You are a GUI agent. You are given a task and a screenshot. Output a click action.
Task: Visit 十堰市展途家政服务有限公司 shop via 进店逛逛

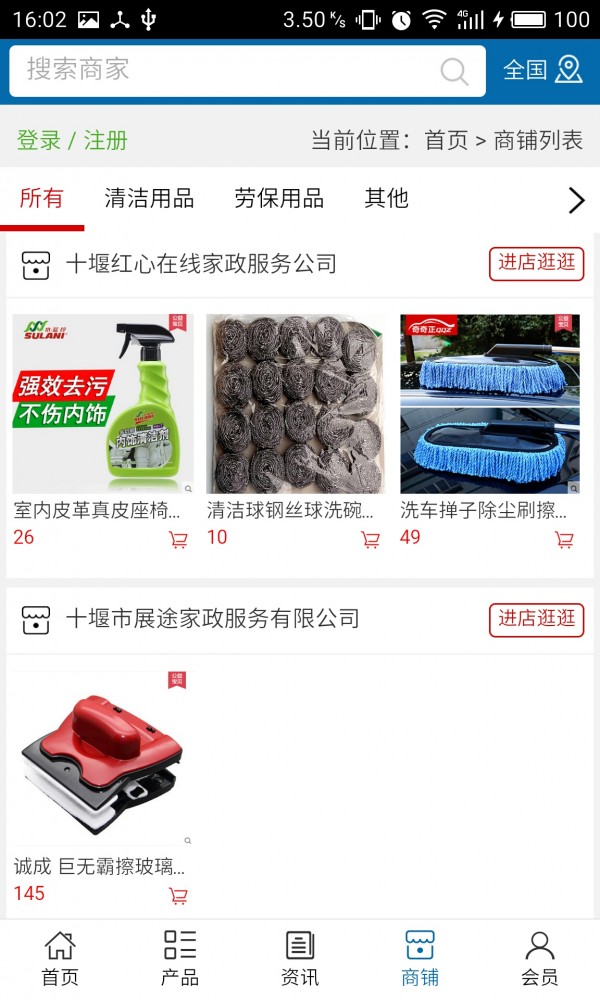point(537,618)
